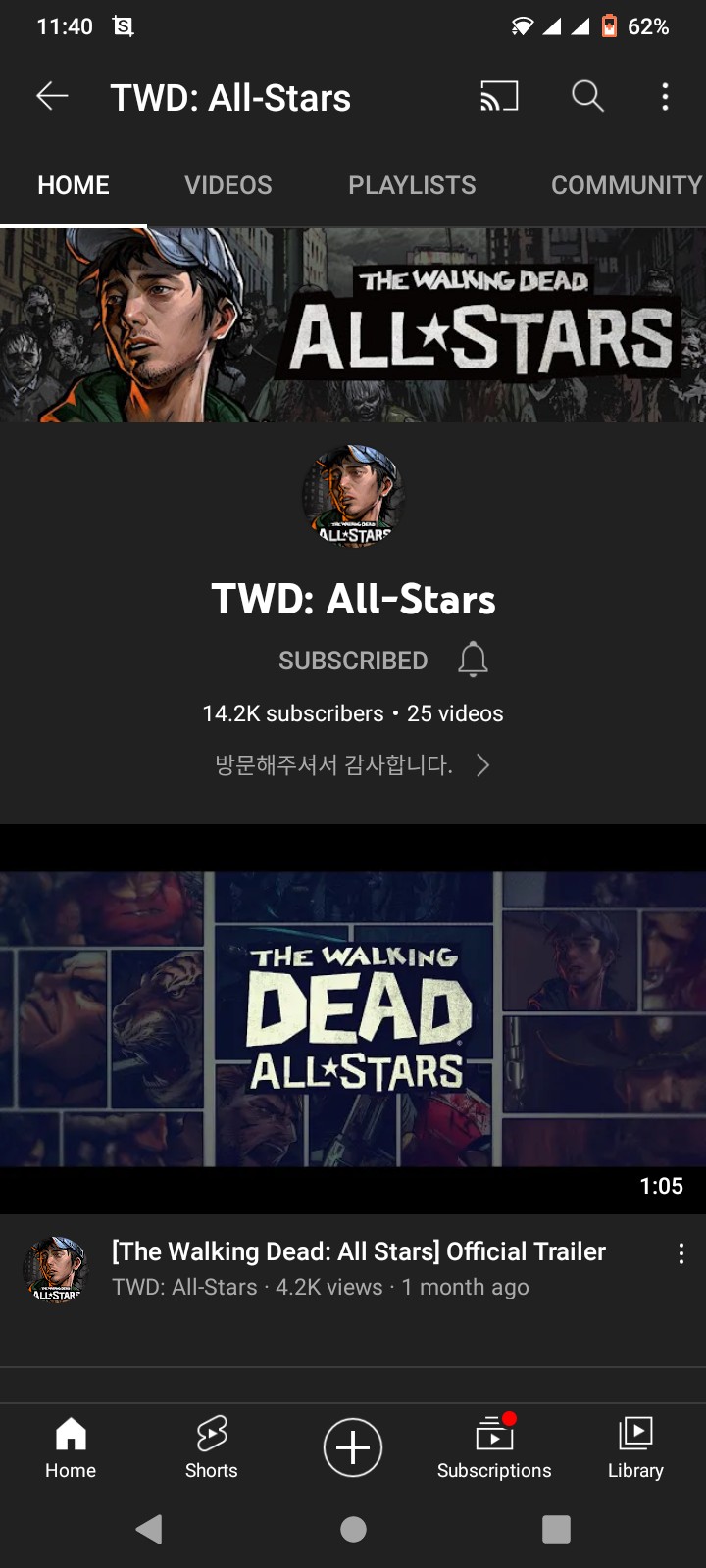Expand the channel description with the chevron
706x1568 pixels.
[x=482, y=765]
